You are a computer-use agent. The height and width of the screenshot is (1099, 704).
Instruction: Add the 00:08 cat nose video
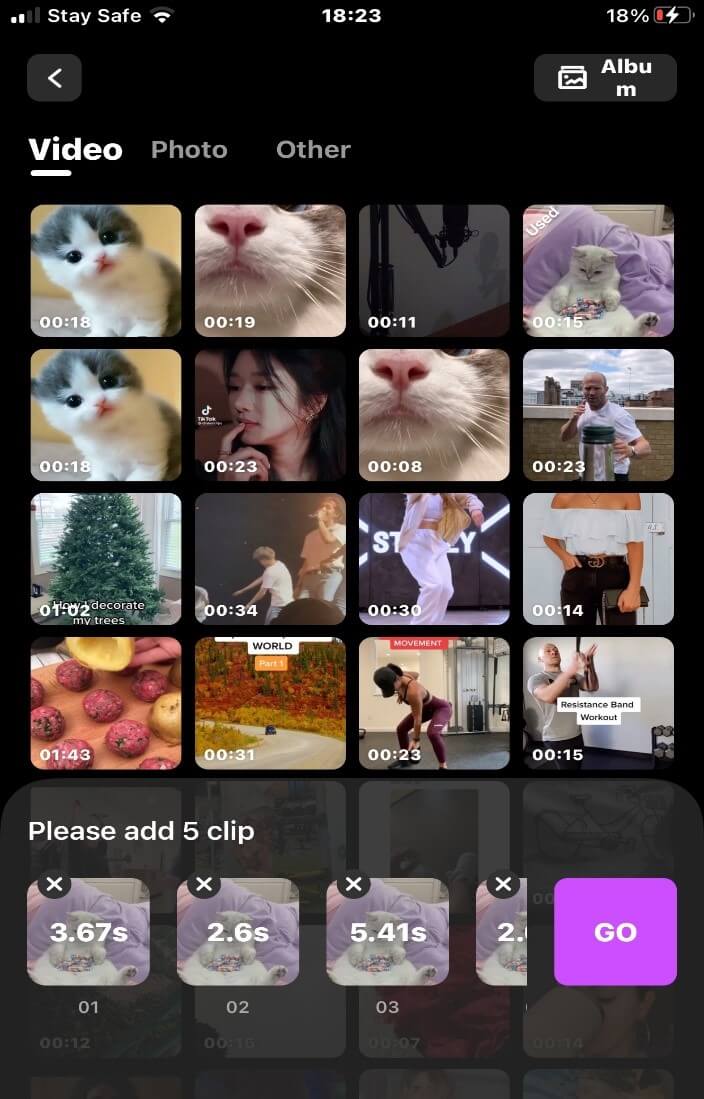pos(434,414)
